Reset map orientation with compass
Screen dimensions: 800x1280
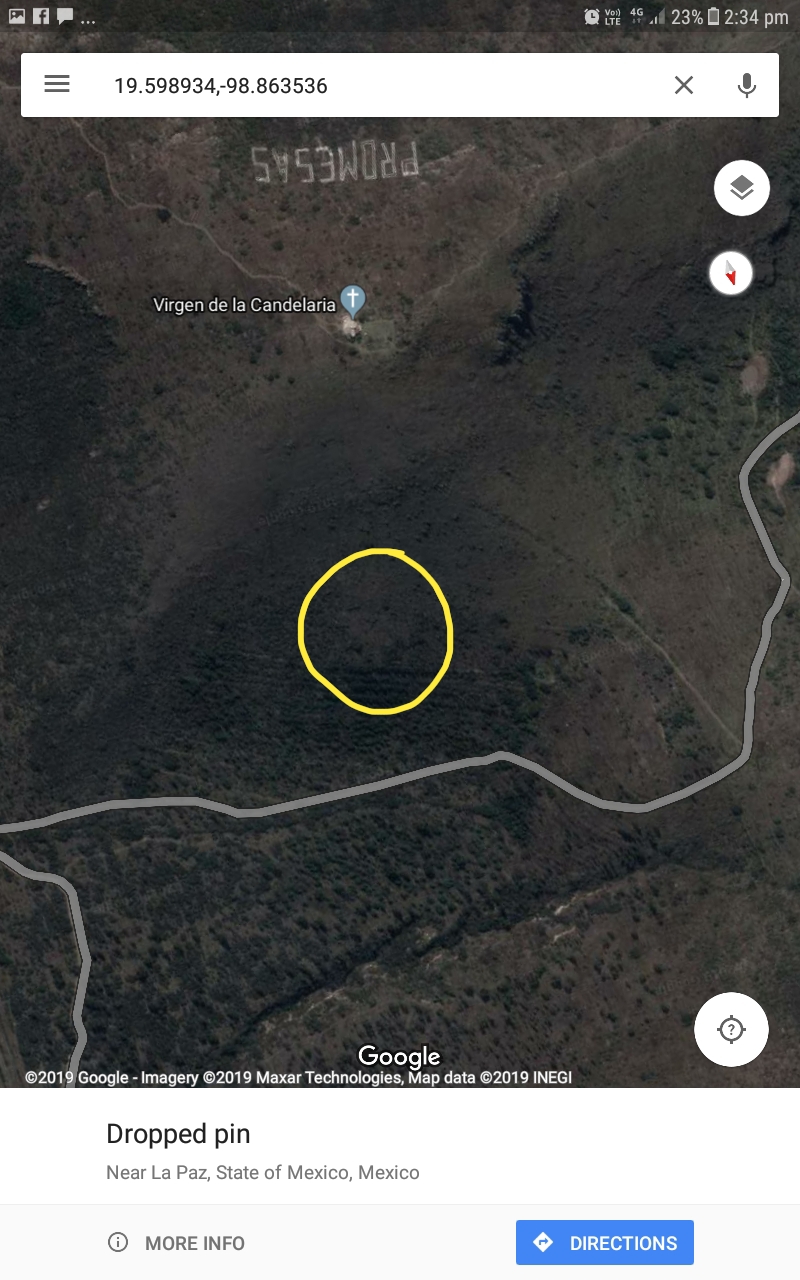(x=731, y=272)
